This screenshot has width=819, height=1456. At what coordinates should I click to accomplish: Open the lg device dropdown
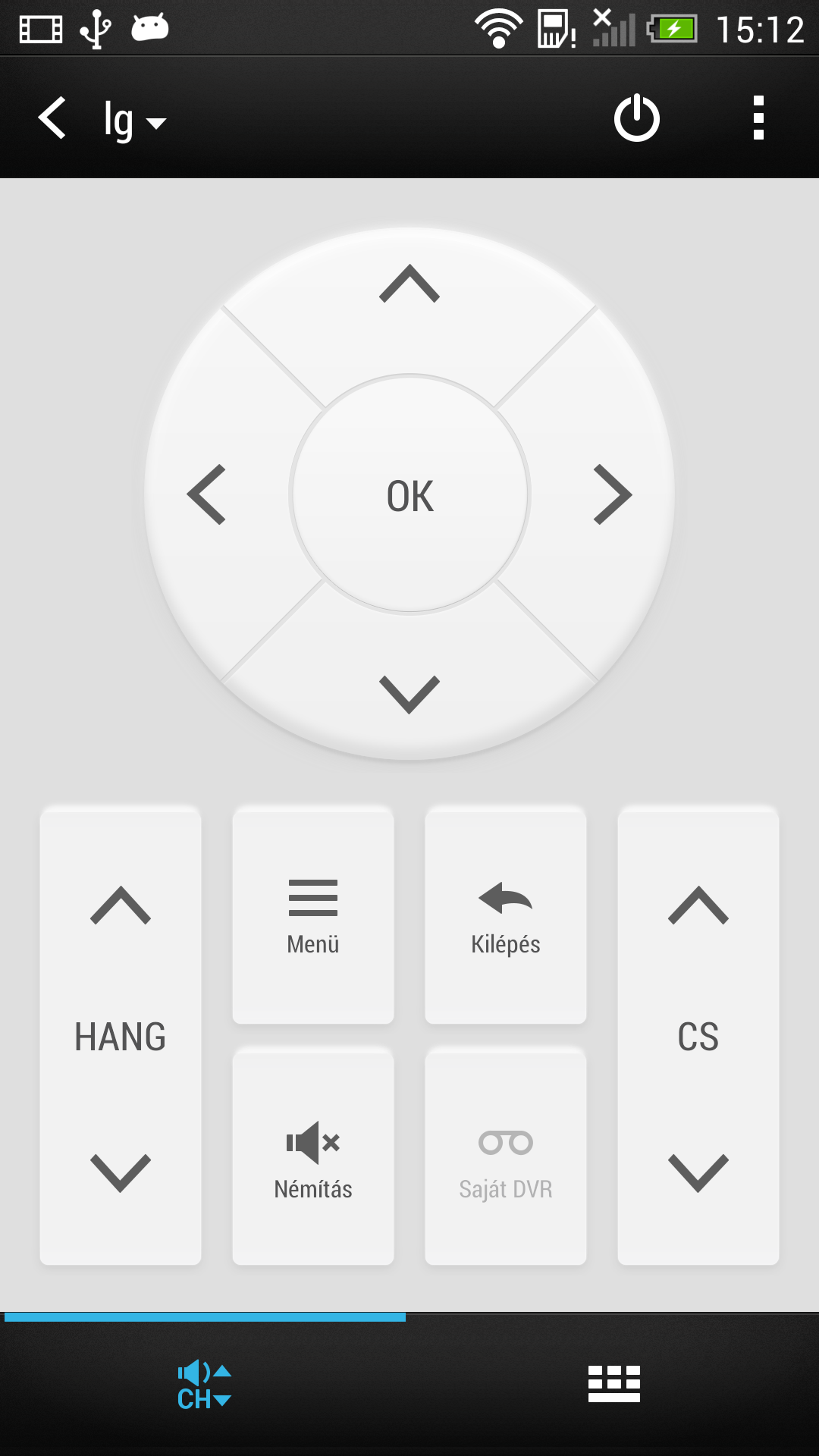click(x=134, y=121)
